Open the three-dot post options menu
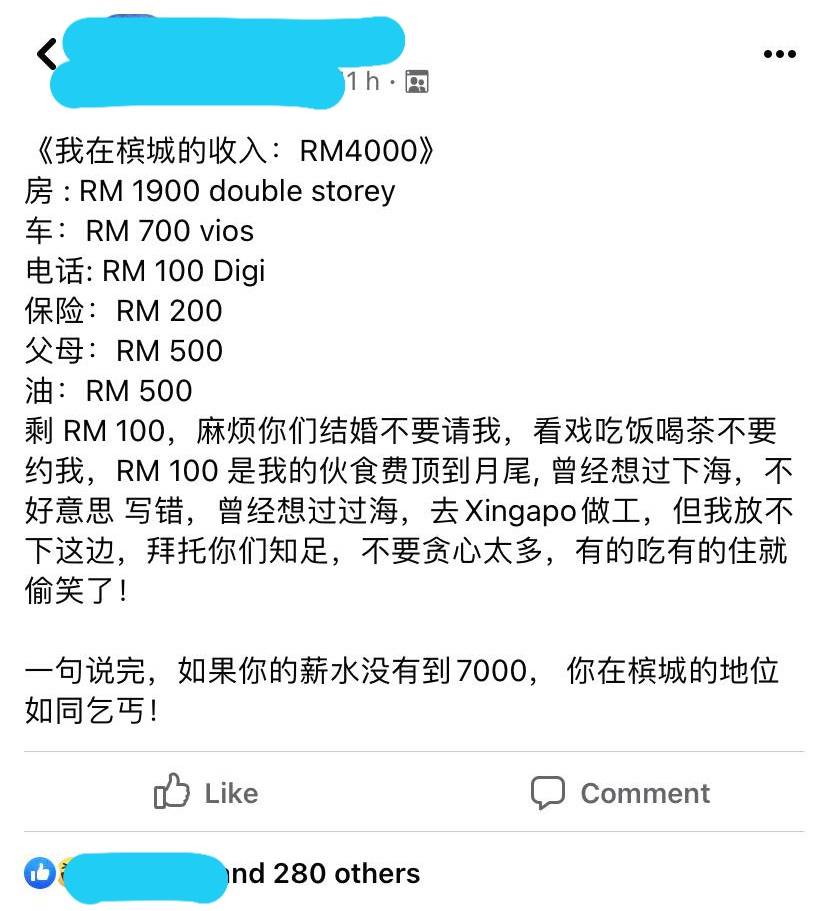This screenshot has height=911, width=828. (x=779, y=54)
